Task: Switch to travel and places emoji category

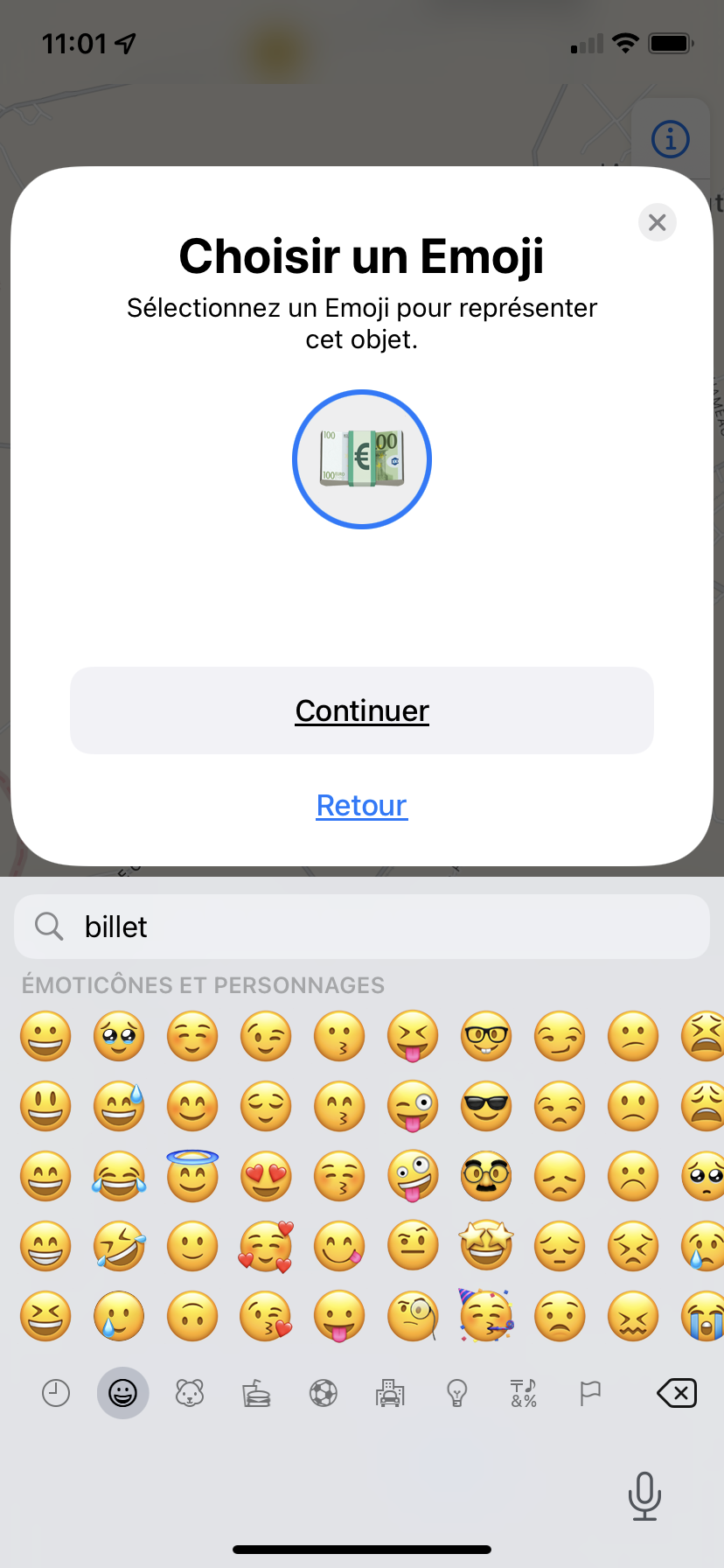Action: point(390,1392)
